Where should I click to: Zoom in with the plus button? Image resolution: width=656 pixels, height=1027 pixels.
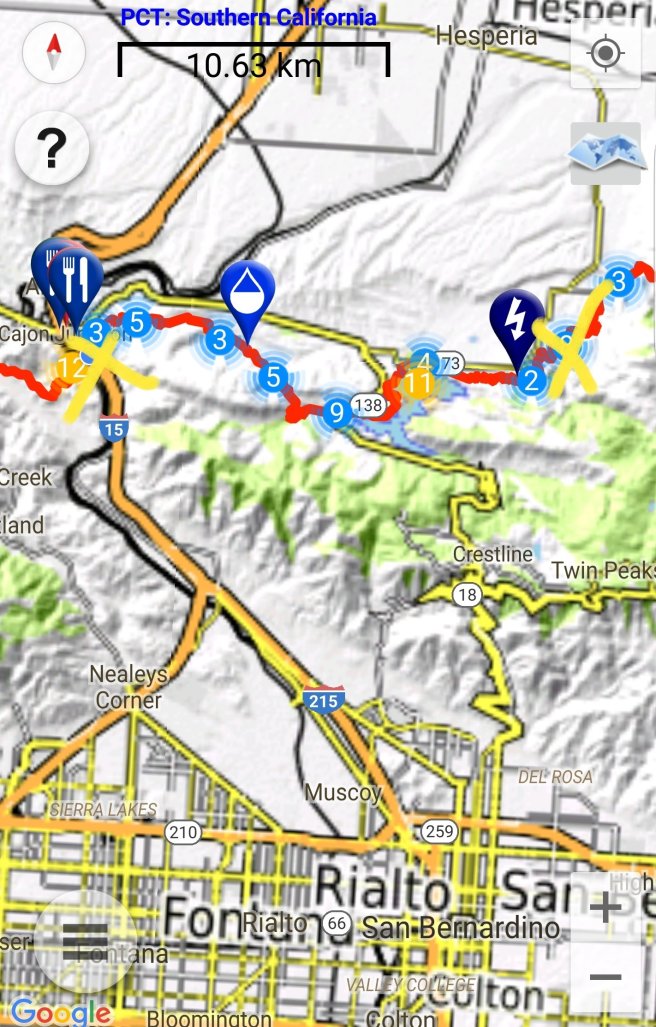point(605,908)
